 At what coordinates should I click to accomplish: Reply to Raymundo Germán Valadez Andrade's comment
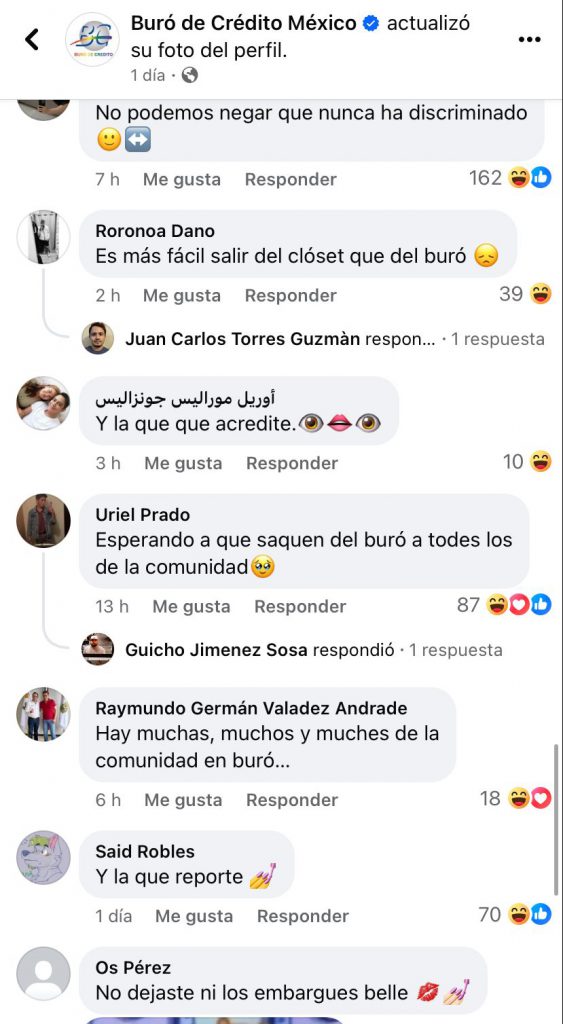click(292, 799)
